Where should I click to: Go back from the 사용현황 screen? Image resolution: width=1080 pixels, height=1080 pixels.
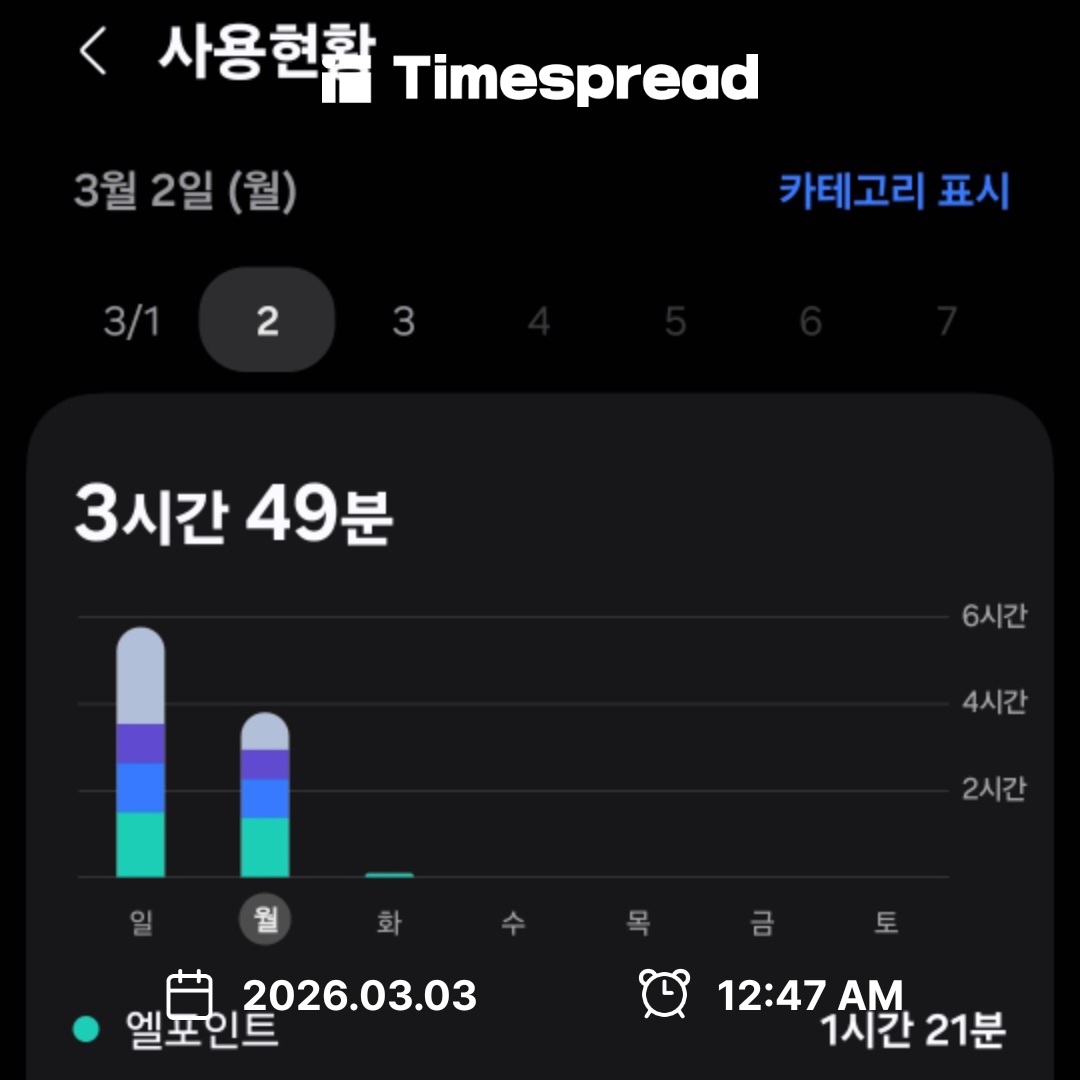point(93,52)
